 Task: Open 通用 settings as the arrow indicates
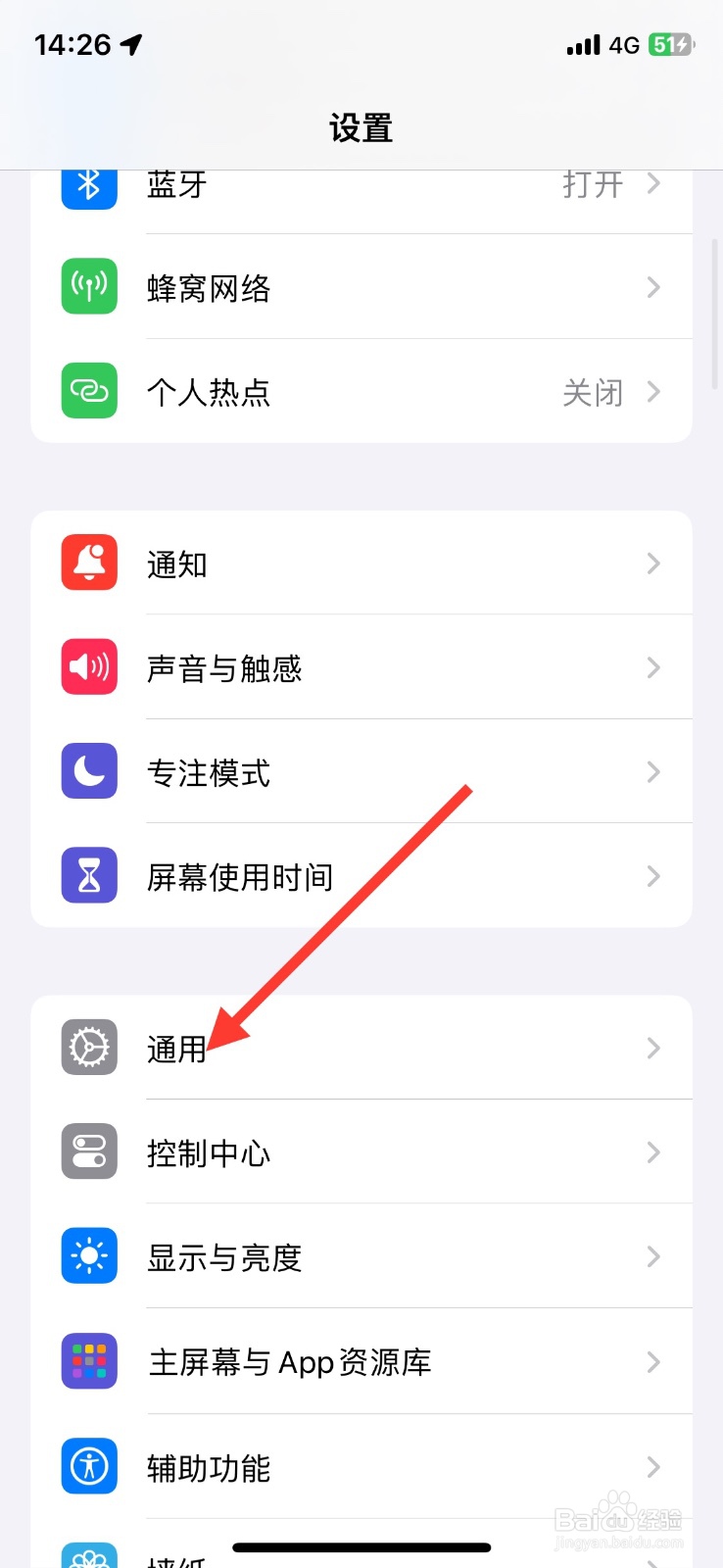(x=653, y=1047)
